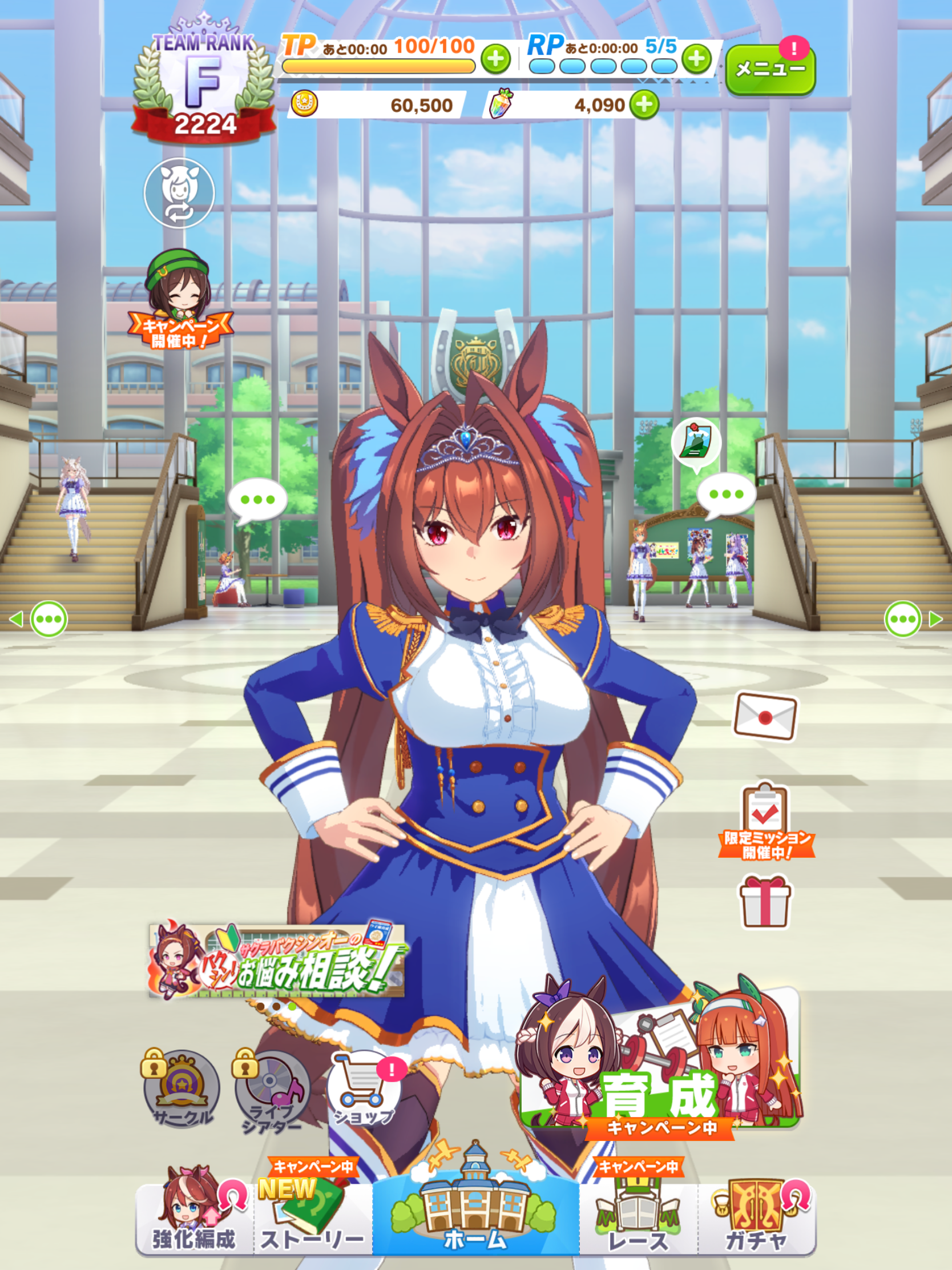Switch to the ストーリー tab

[x=312, y=1214]
